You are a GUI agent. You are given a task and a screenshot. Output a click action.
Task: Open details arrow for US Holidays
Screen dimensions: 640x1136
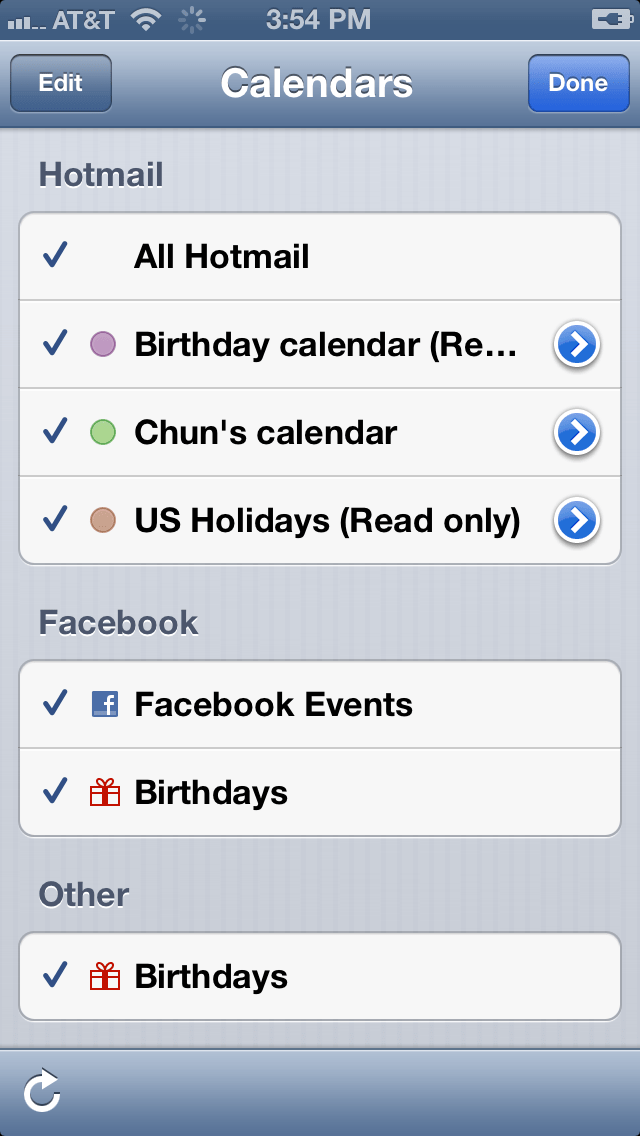(577, 521)
